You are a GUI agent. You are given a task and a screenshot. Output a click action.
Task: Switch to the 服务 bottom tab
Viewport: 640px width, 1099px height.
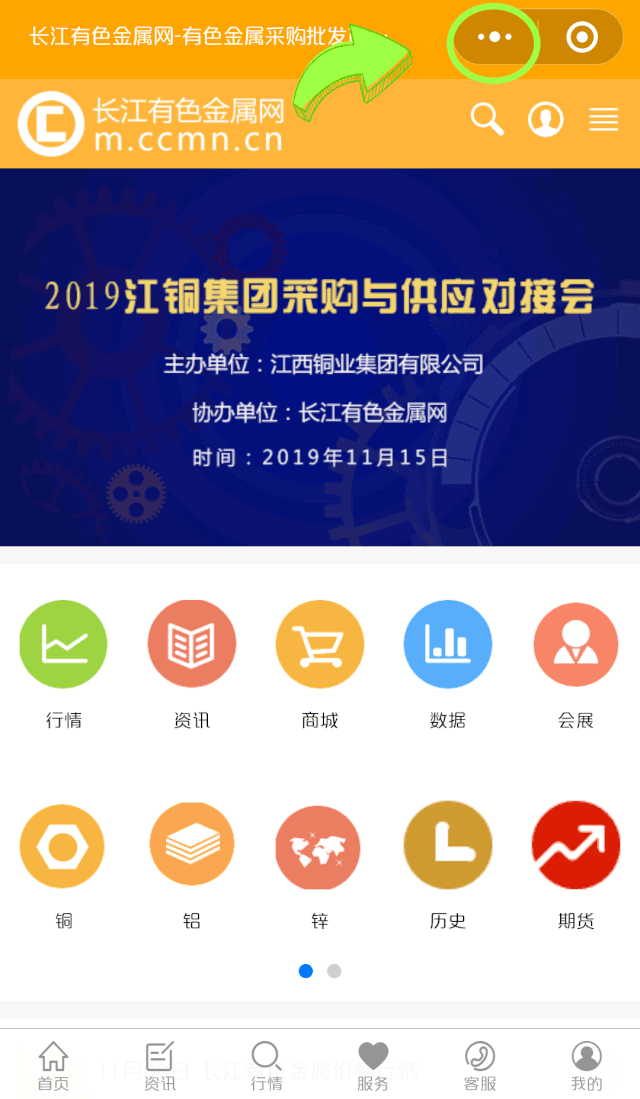(x=373, y=1066)
